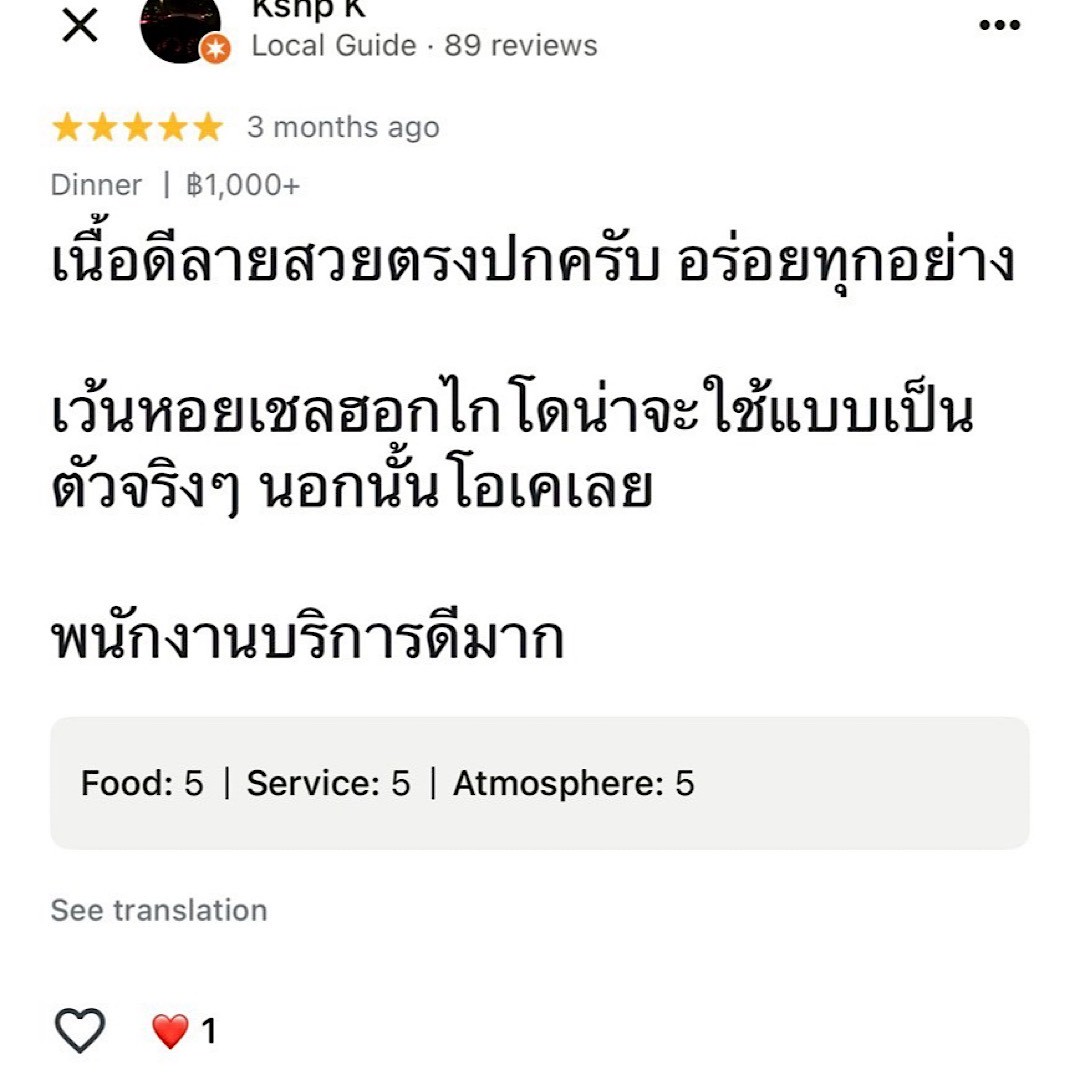1080x1080 pixels.
Task: Close the review view
Action: tap(80, 27)
